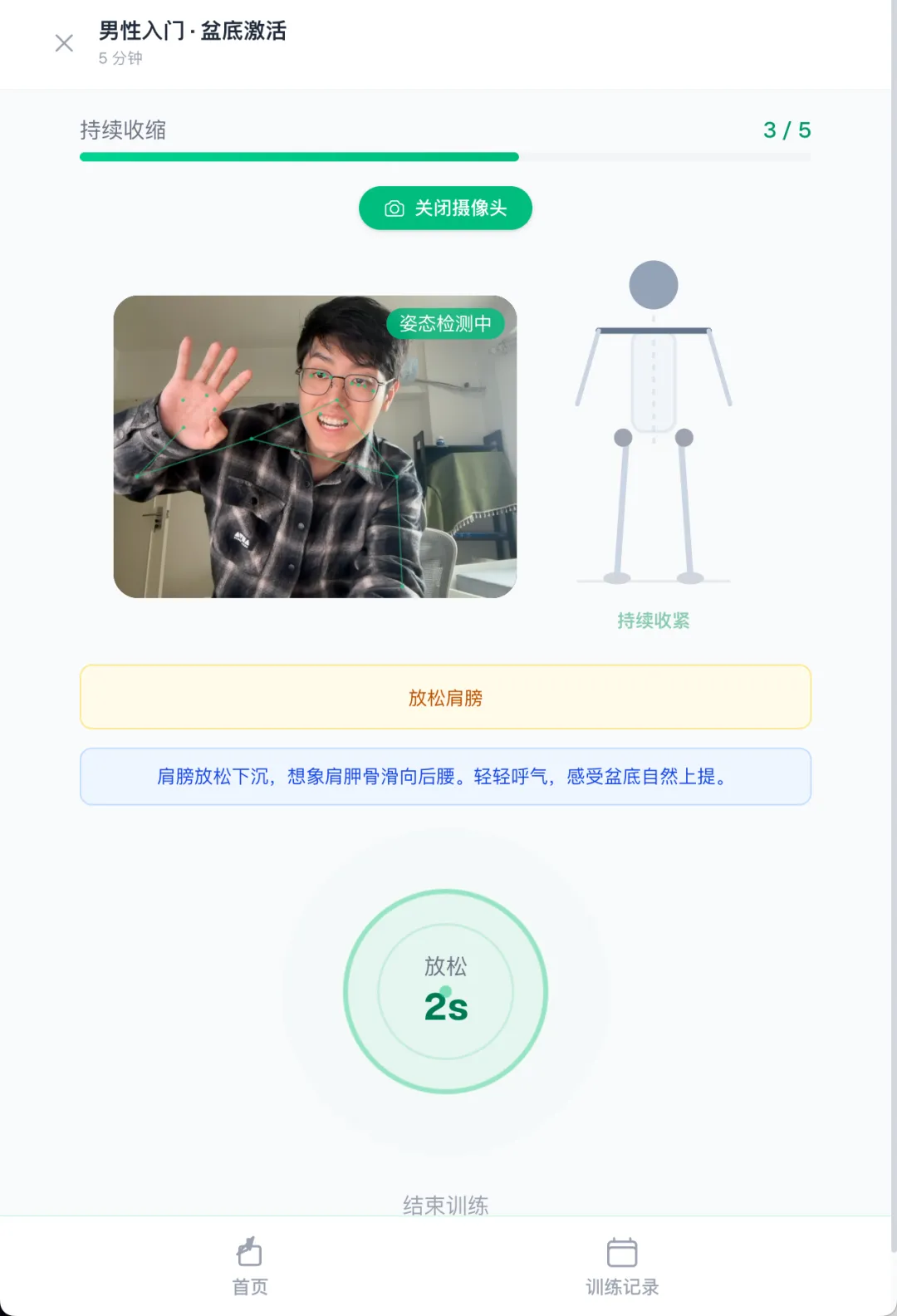This screenshot has width=897, height=1316.
Task: Click the 姿态检测中 status badge
Action: point(447,325)
